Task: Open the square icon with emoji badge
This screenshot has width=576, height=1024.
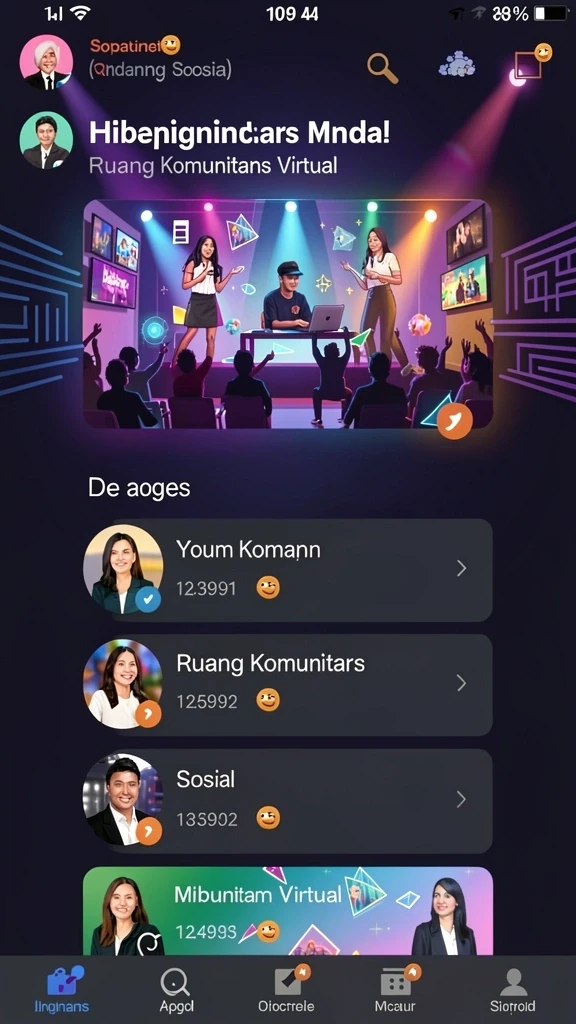Action: pos(531,63)
